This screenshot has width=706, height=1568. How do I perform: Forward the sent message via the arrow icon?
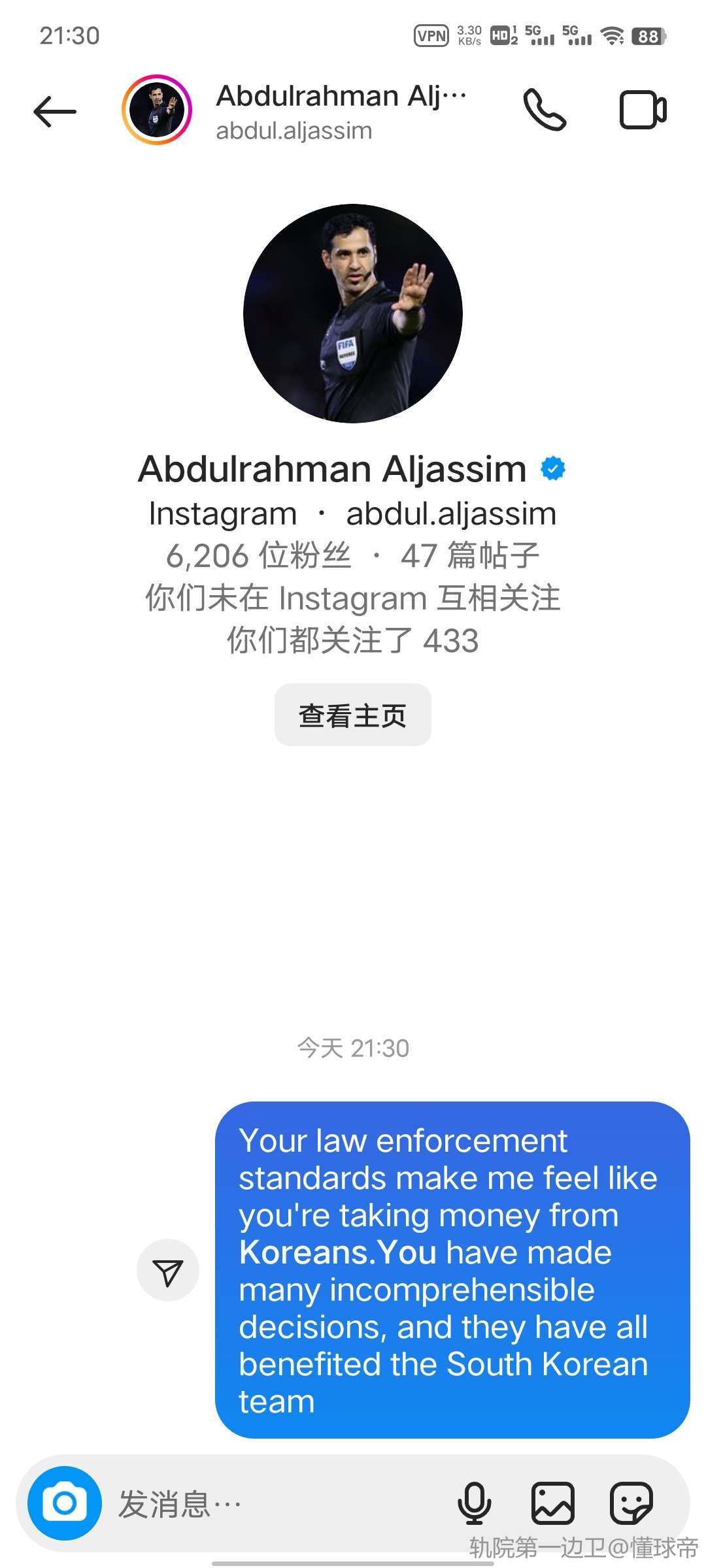click(168, 1271)
